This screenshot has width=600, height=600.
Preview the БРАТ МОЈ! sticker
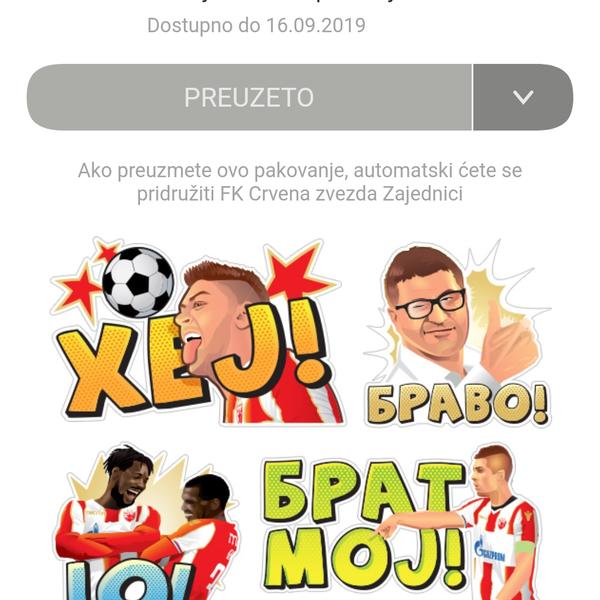tap(400, 525)
